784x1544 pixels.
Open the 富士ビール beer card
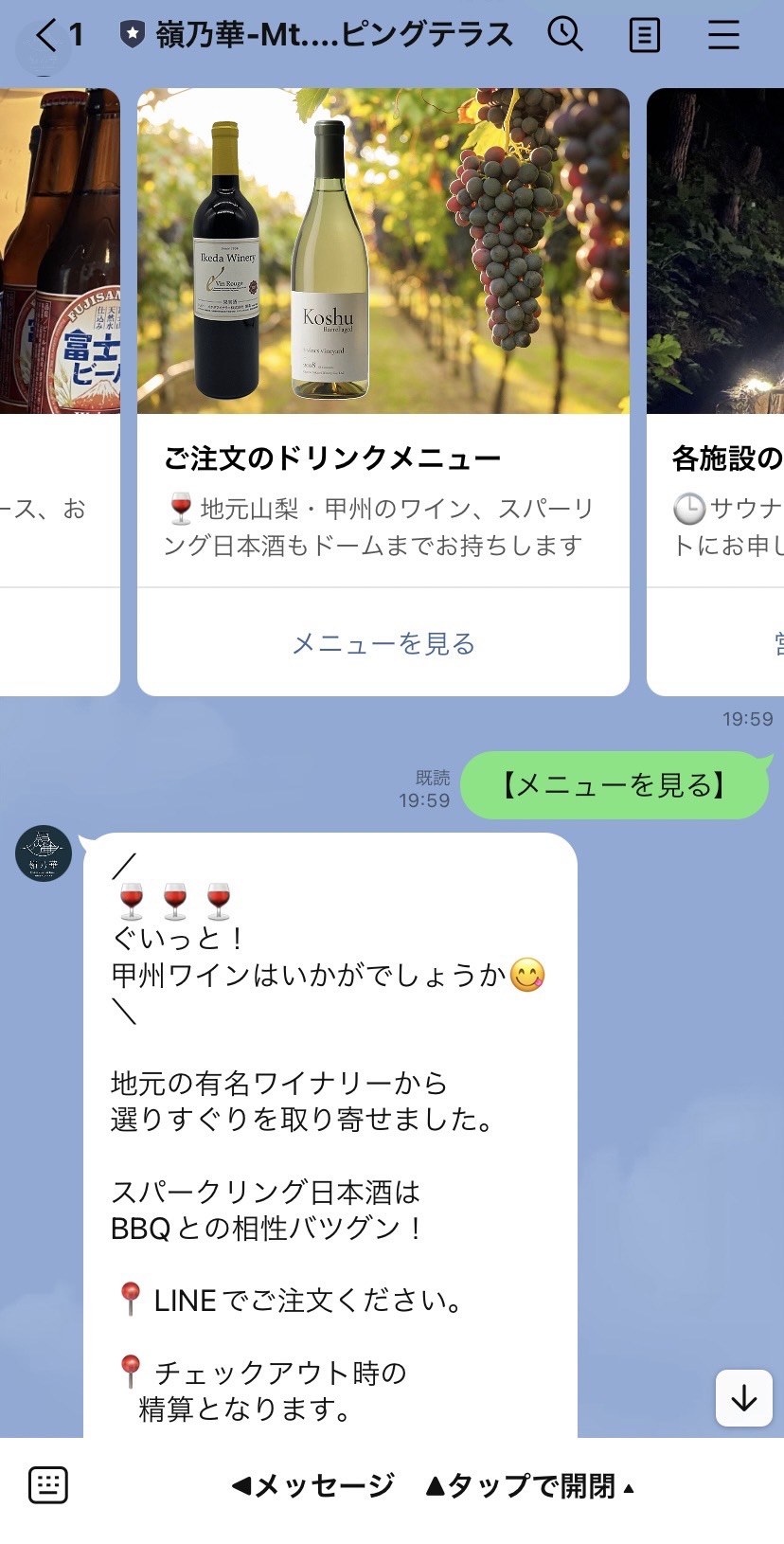(x=60, y=284)
